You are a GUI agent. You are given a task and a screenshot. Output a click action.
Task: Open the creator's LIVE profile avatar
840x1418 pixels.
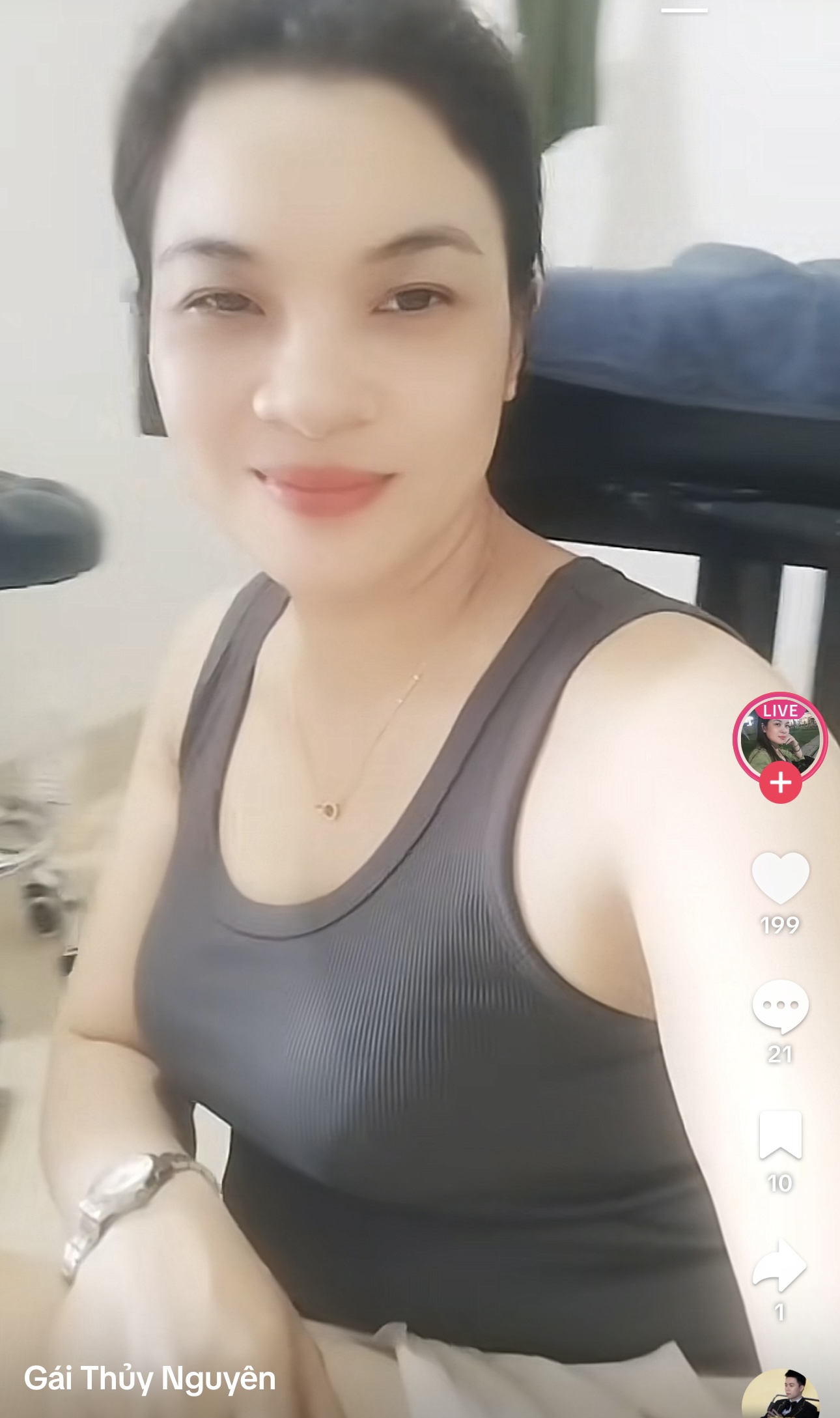pyautogui.click(x=780, y=738)
